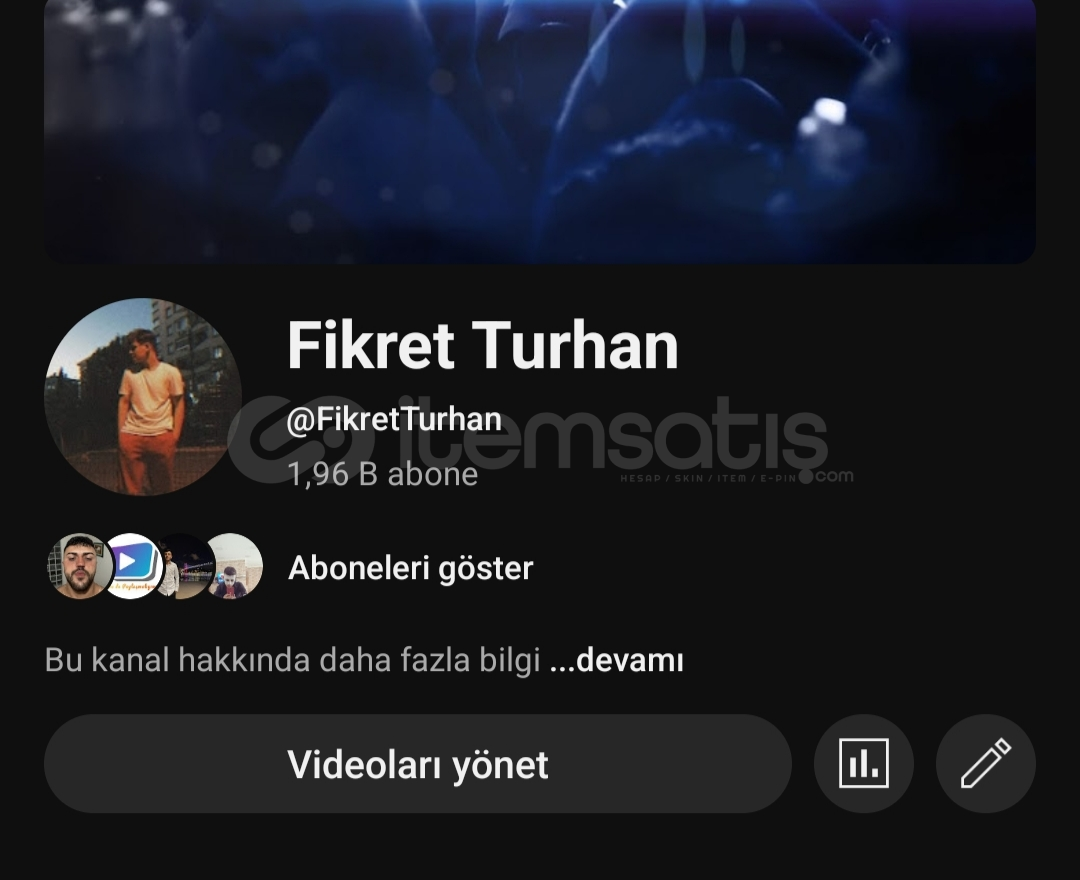Expand channel description via ...devamı
This screenshot has width=1080, height=880.
pyautogui.click(x=617, y=661)
